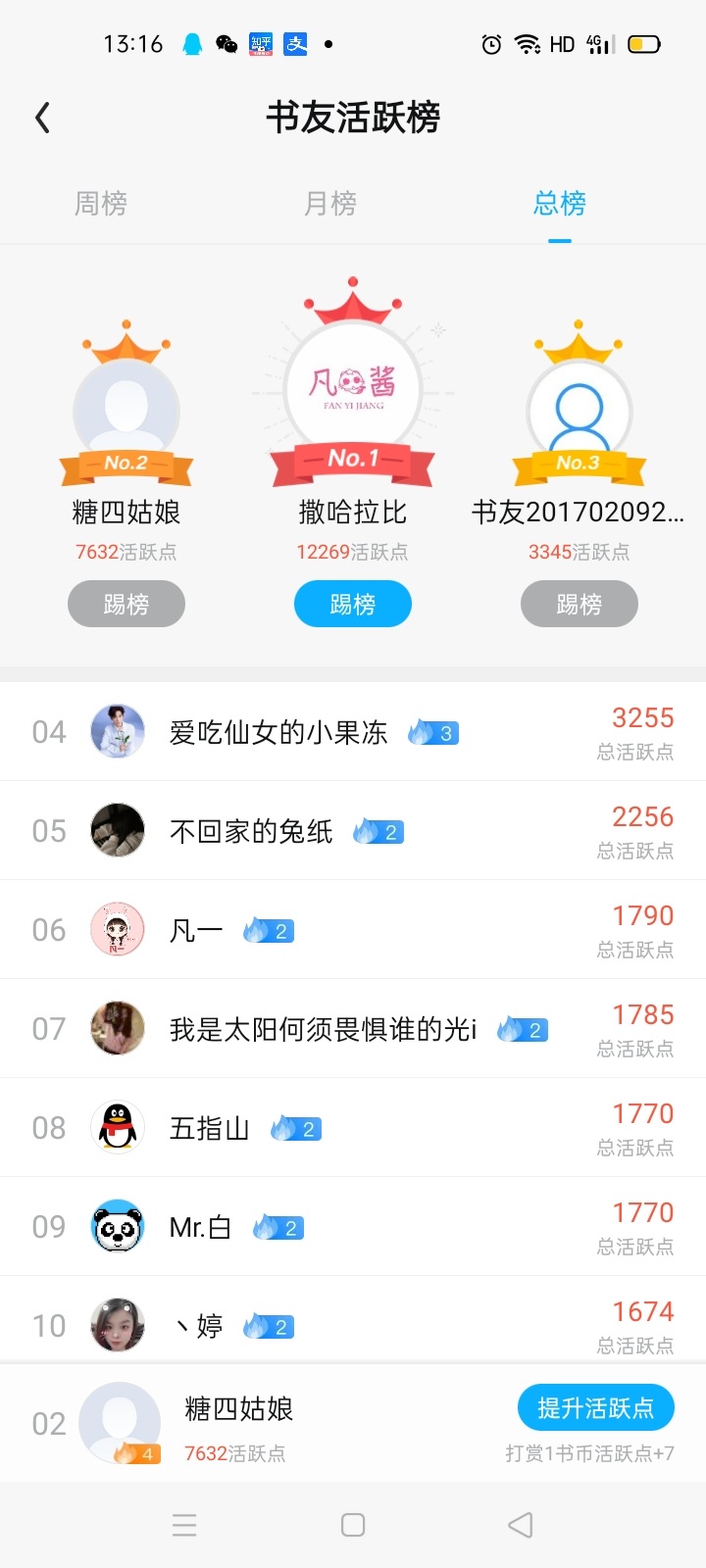
Task: Open rank 09 user Mr.白
Action: click(x=353, y=1227)
